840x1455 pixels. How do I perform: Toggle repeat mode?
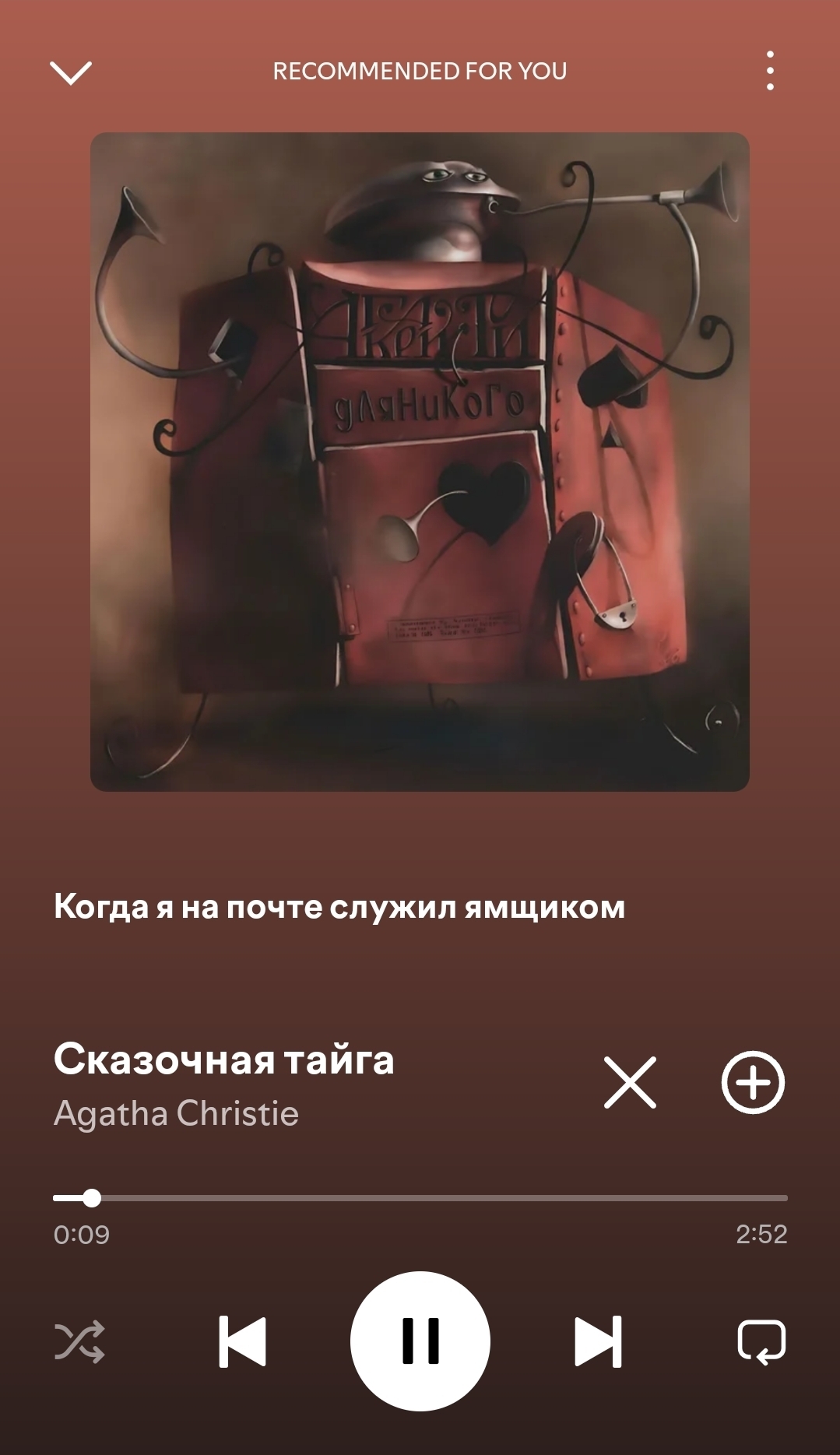[761, 1341]
